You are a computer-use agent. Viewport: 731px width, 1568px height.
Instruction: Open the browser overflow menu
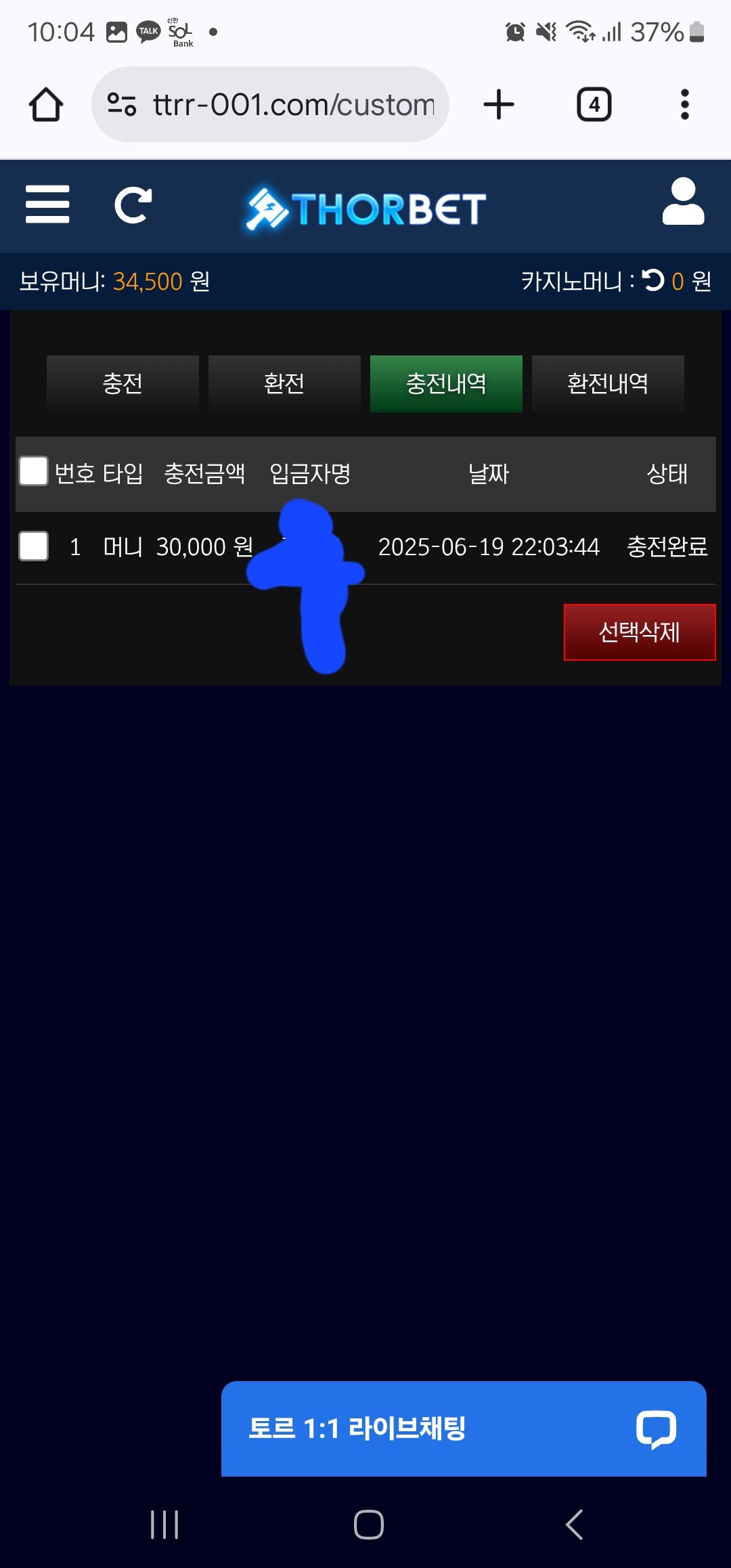684,105
